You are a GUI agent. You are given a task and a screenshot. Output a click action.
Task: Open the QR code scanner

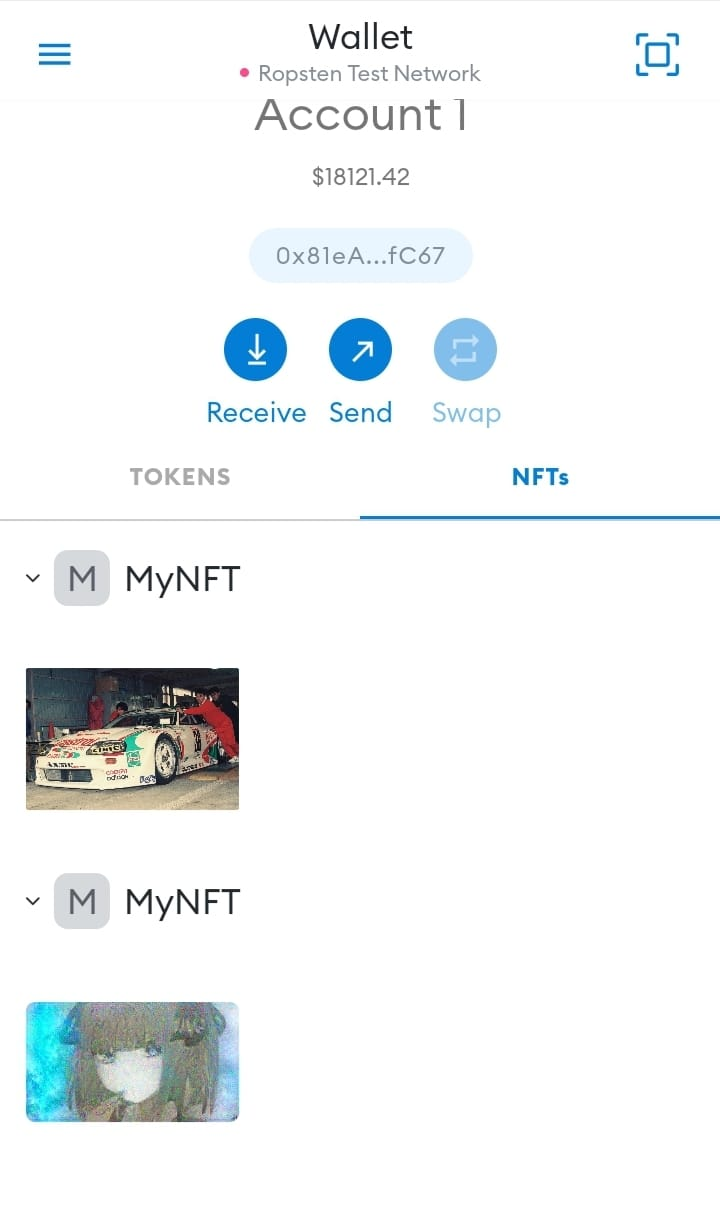pyautogui.click(x=657, y=56)
